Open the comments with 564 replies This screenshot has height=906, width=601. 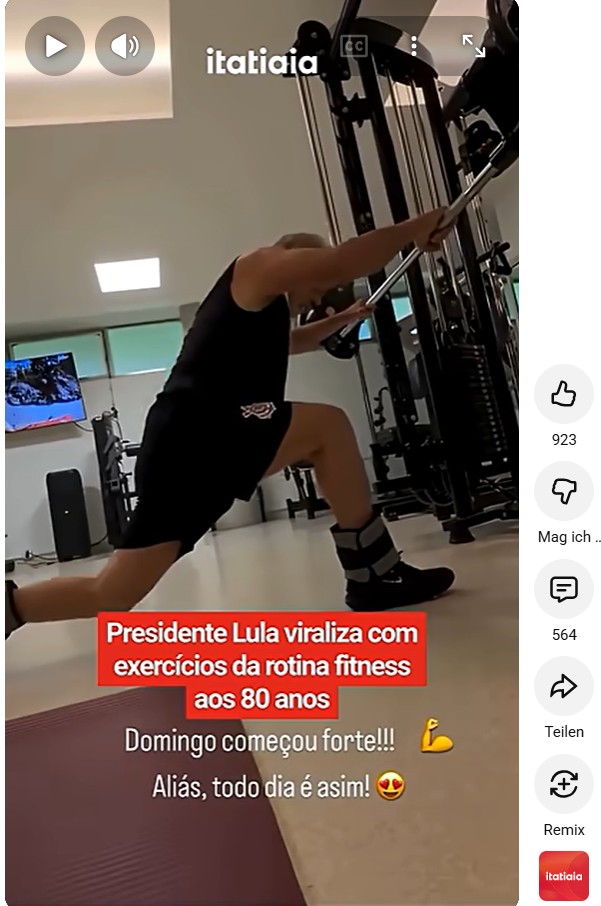pyautogui.click(x=564, y=589)
